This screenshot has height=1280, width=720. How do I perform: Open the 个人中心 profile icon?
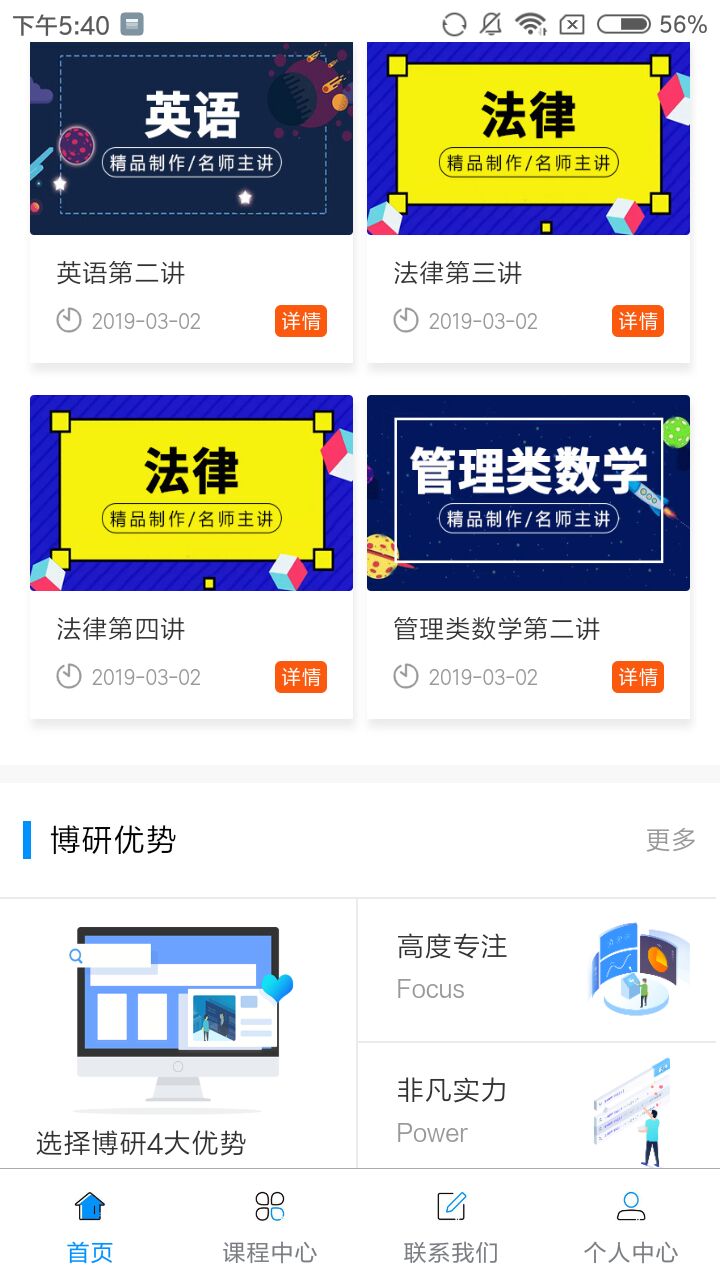[630, 1207]
